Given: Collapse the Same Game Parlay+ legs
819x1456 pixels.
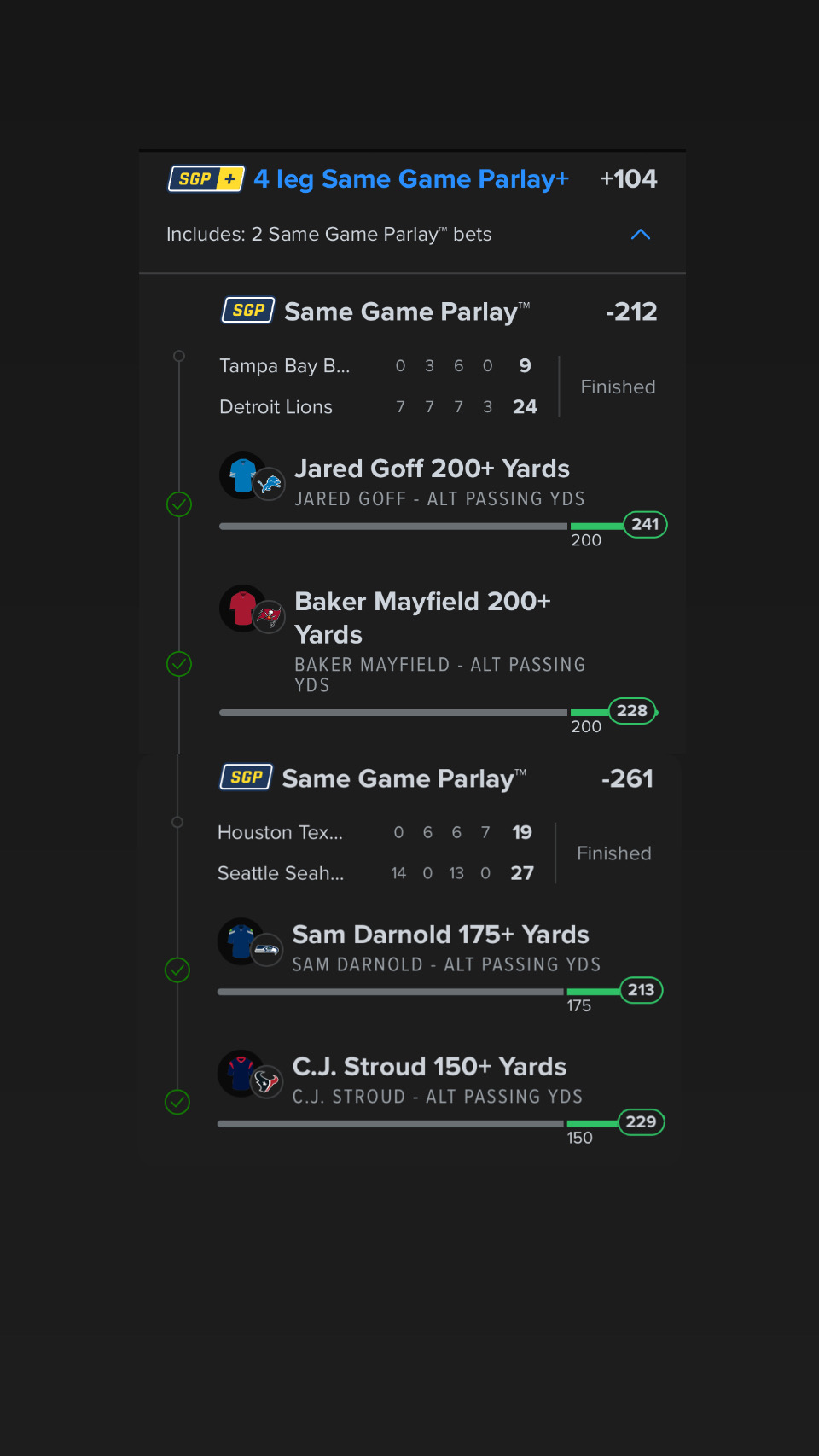Looking at the screenshot, I should [x=640, y=235].
